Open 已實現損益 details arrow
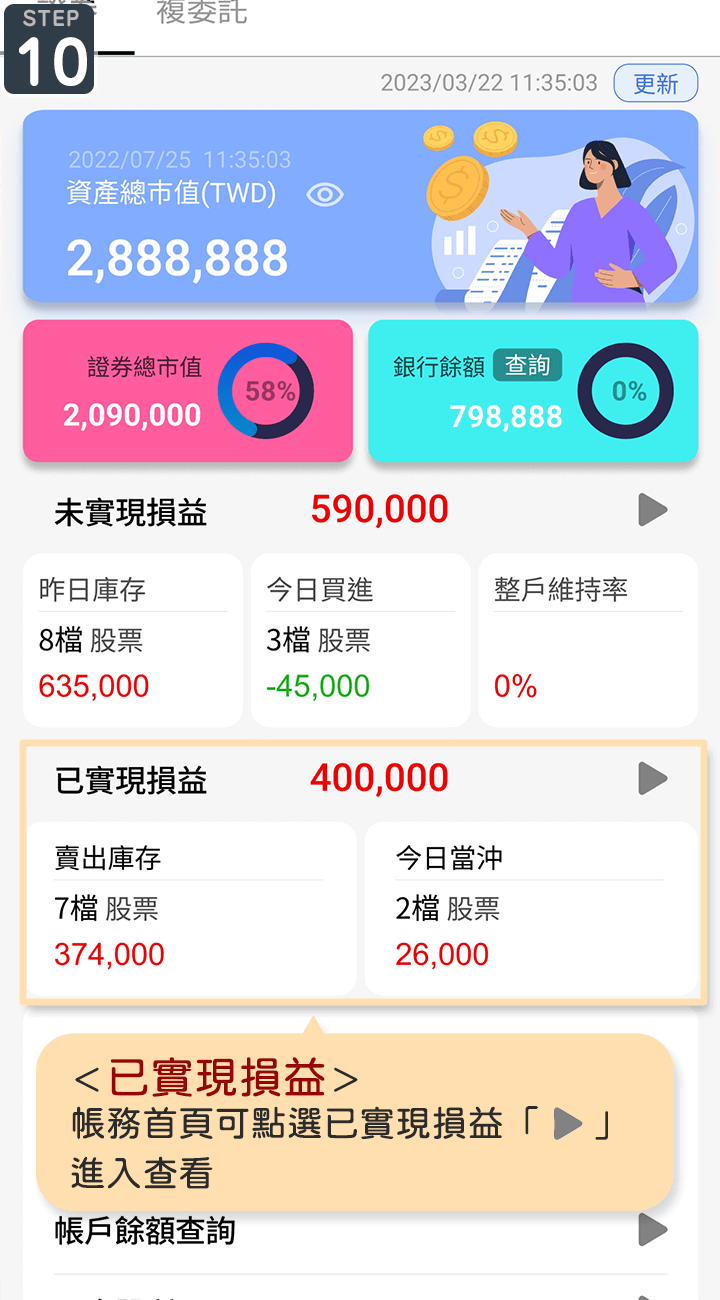 coord(652,778)
